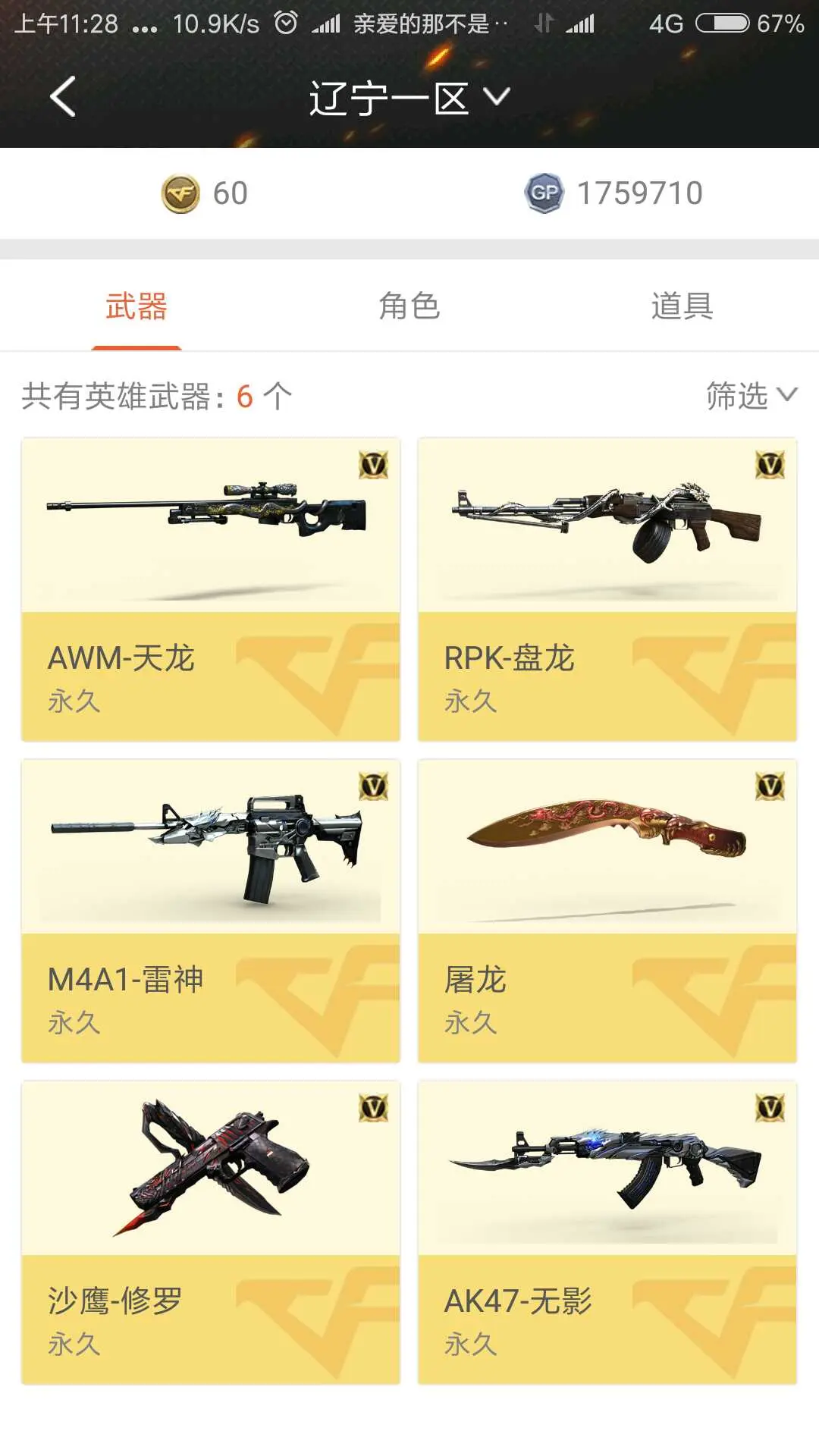View the 屠龙 knife card
819x1456 pixels.
[607, 911]
